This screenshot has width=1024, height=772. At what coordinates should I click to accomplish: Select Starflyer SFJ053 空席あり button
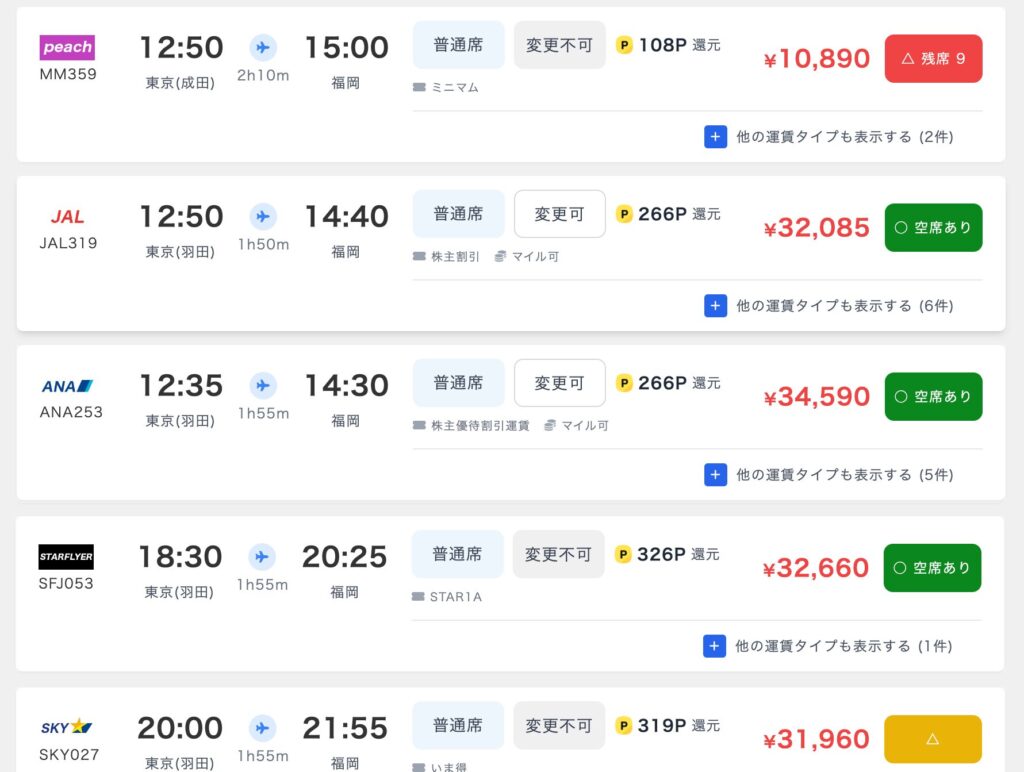point(932,568)
